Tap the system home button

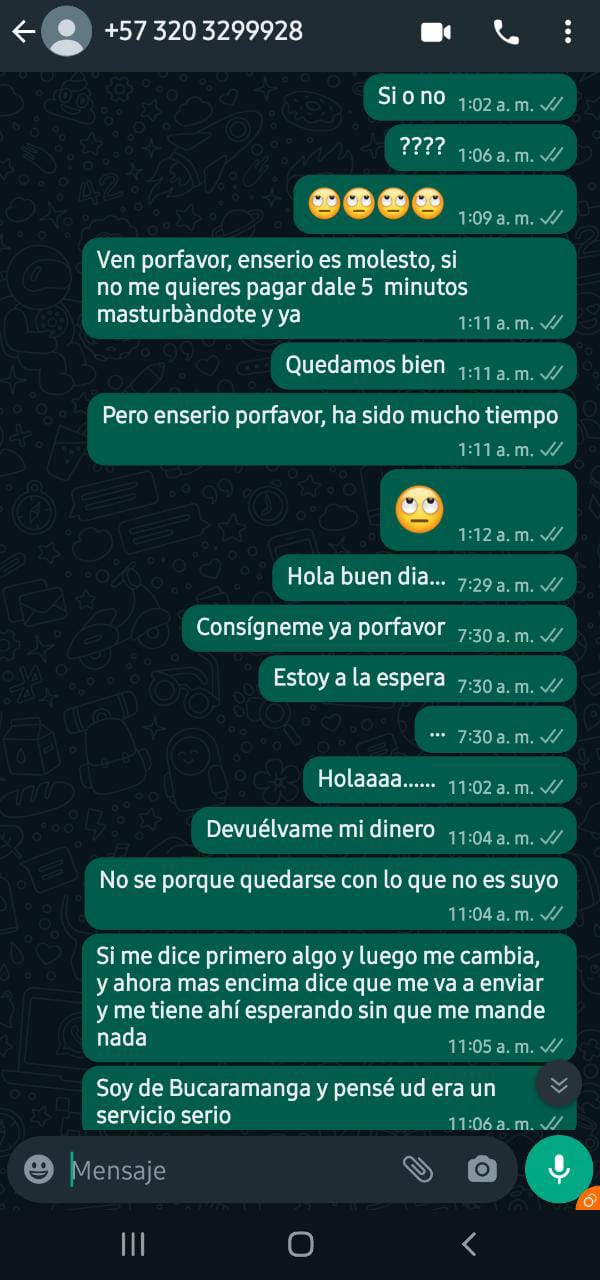click(300, 1244)
